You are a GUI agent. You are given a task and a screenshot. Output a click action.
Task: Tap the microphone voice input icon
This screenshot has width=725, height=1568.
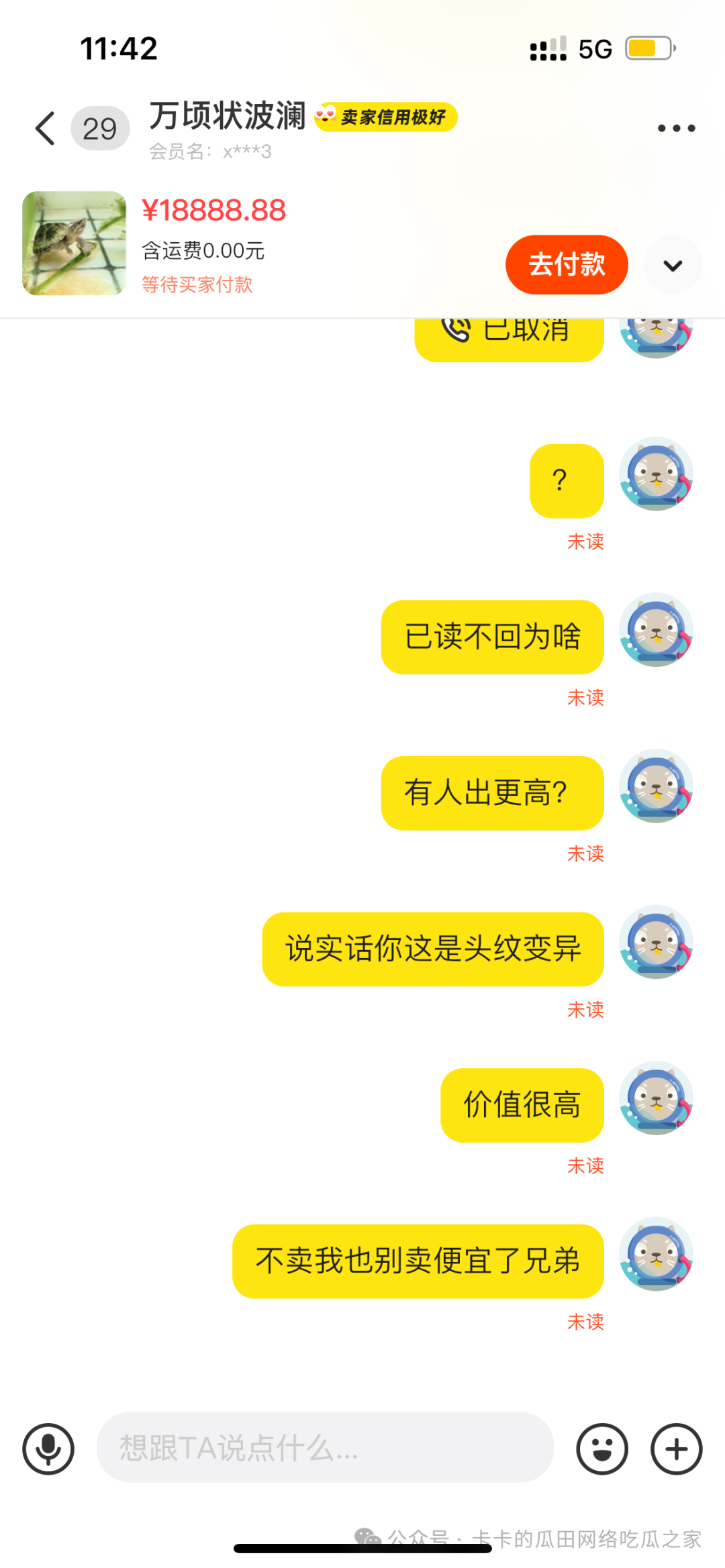click(x=48, y=1449)
